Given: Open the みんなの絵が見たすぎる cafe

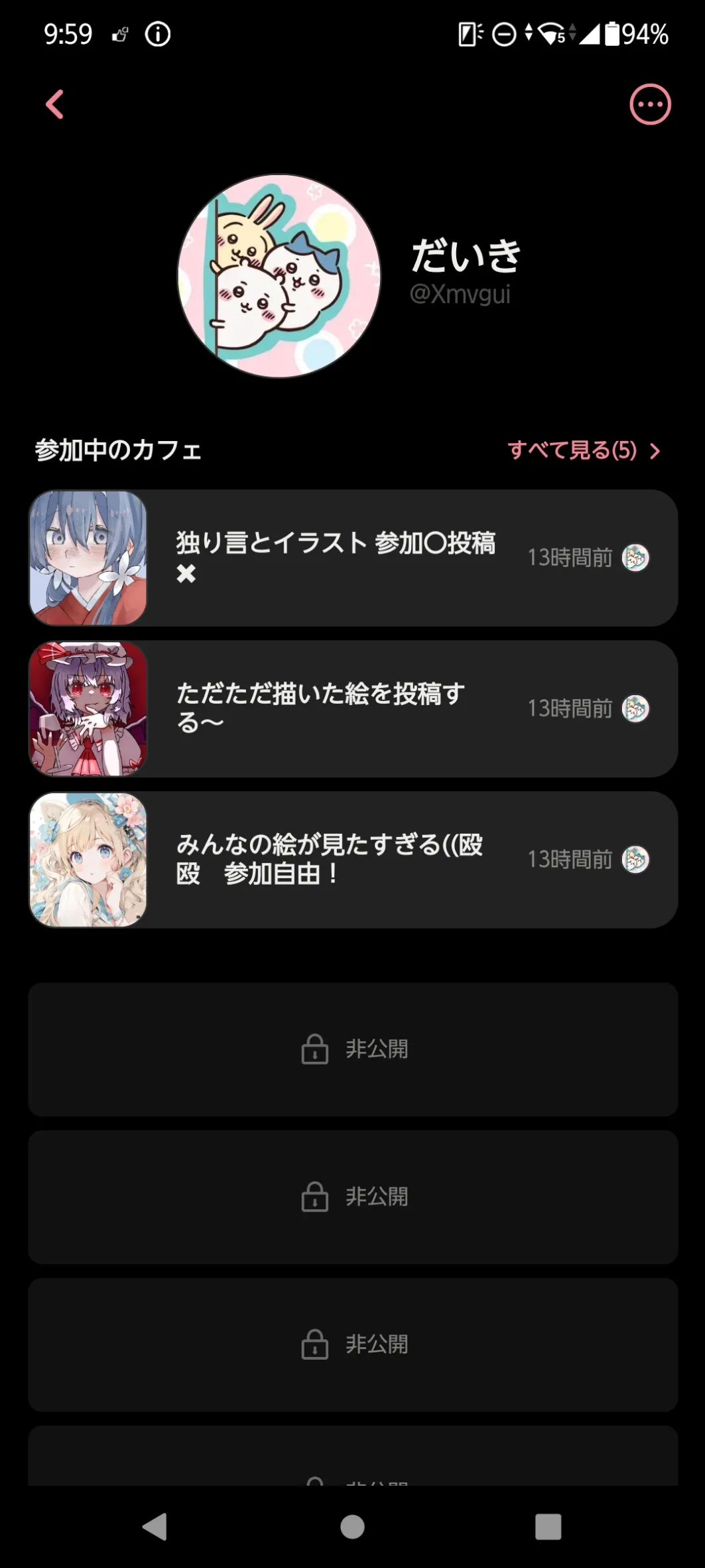Looking at the screenshot, I should pyautogui.click(x=353, y=860).
